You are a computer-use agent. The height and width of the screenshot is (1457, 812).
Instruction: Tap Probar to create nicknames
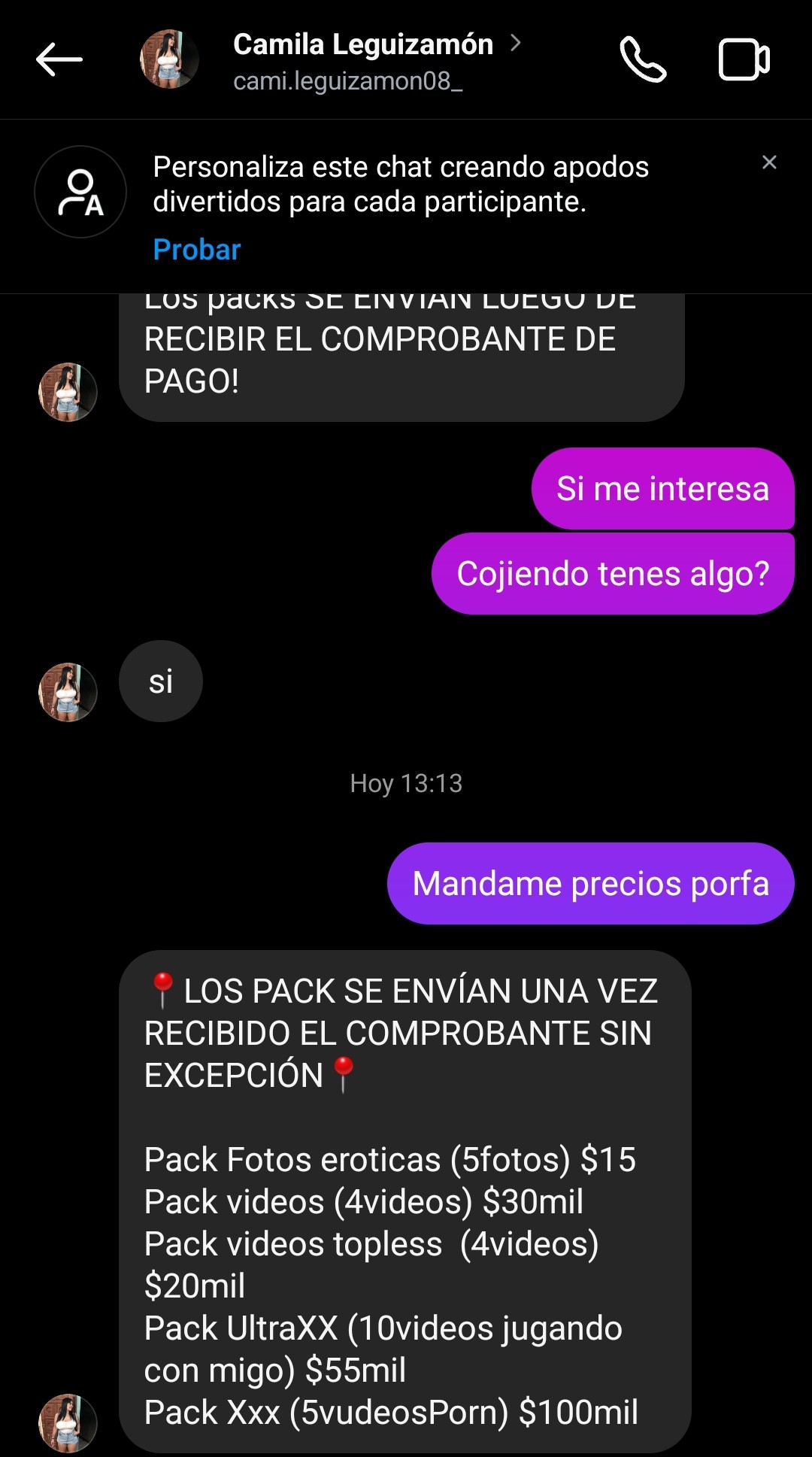(x=197, y=249)
